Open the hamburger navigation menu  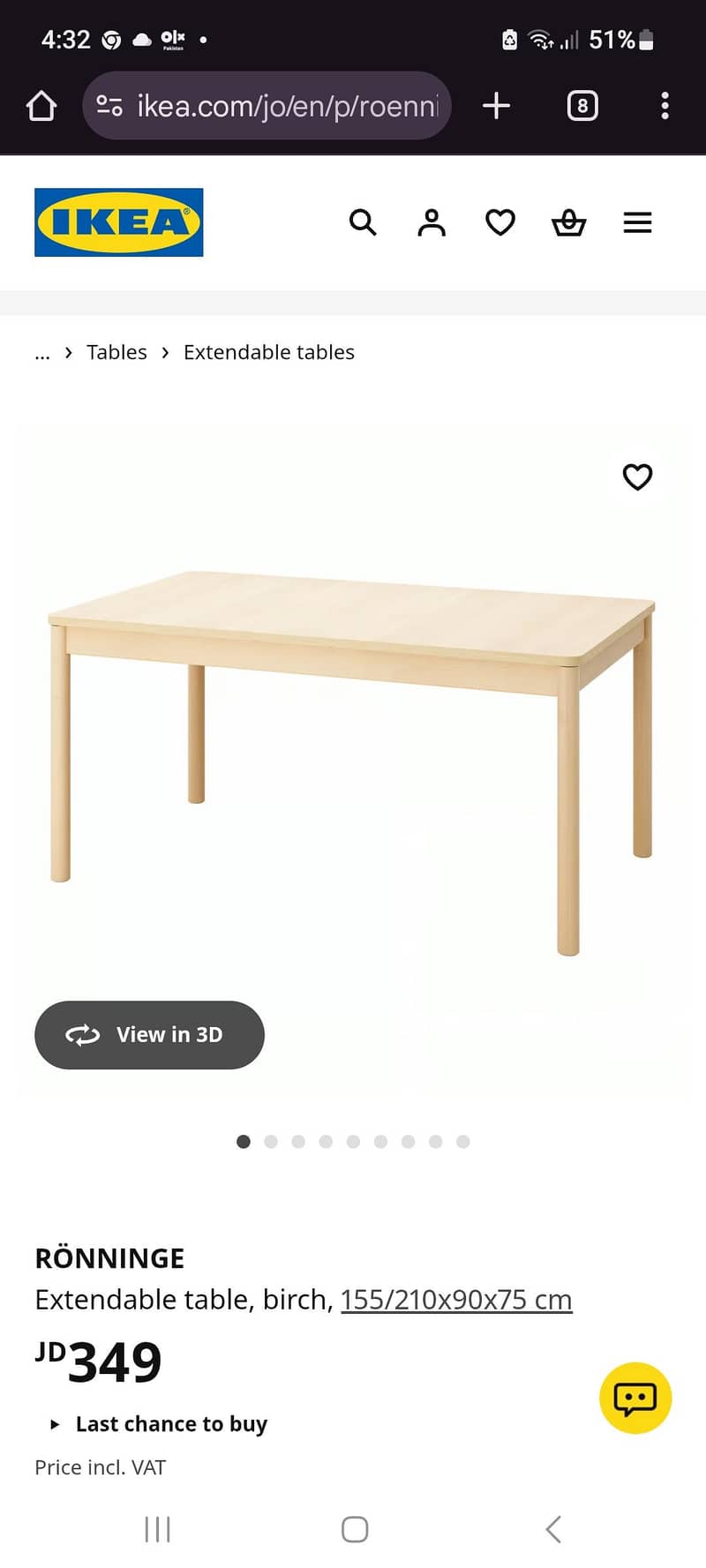click(x=637, y=222)
